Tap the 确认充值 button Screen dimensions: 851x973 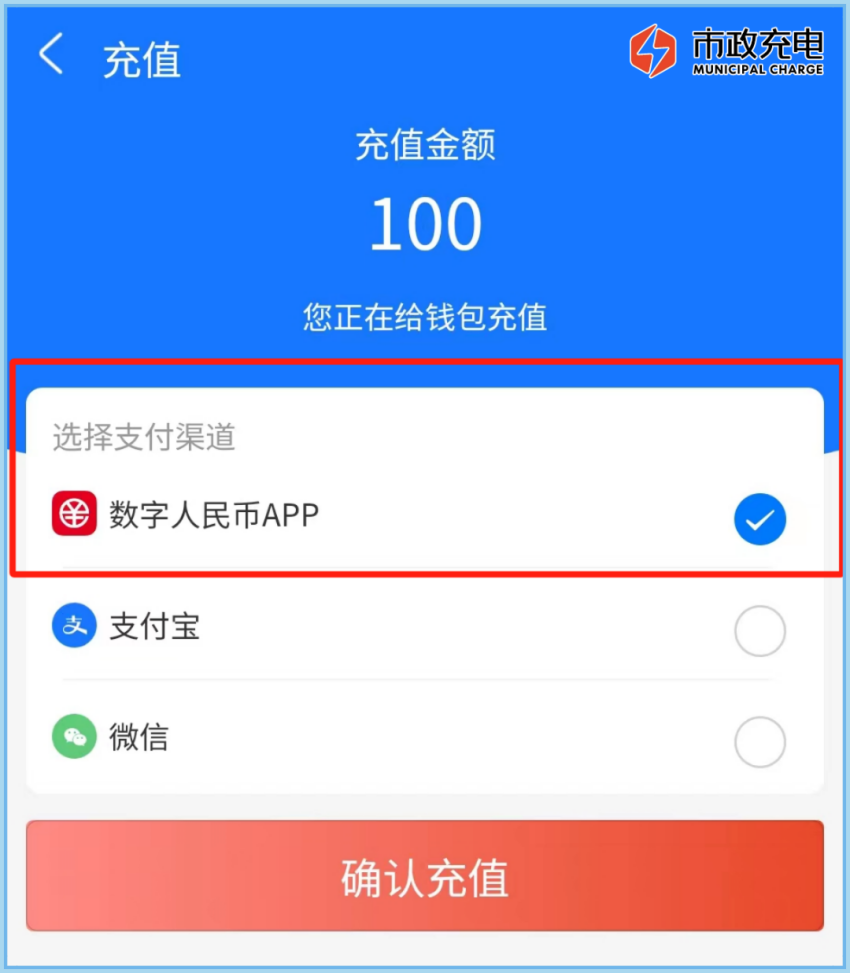tap(425, 877)
